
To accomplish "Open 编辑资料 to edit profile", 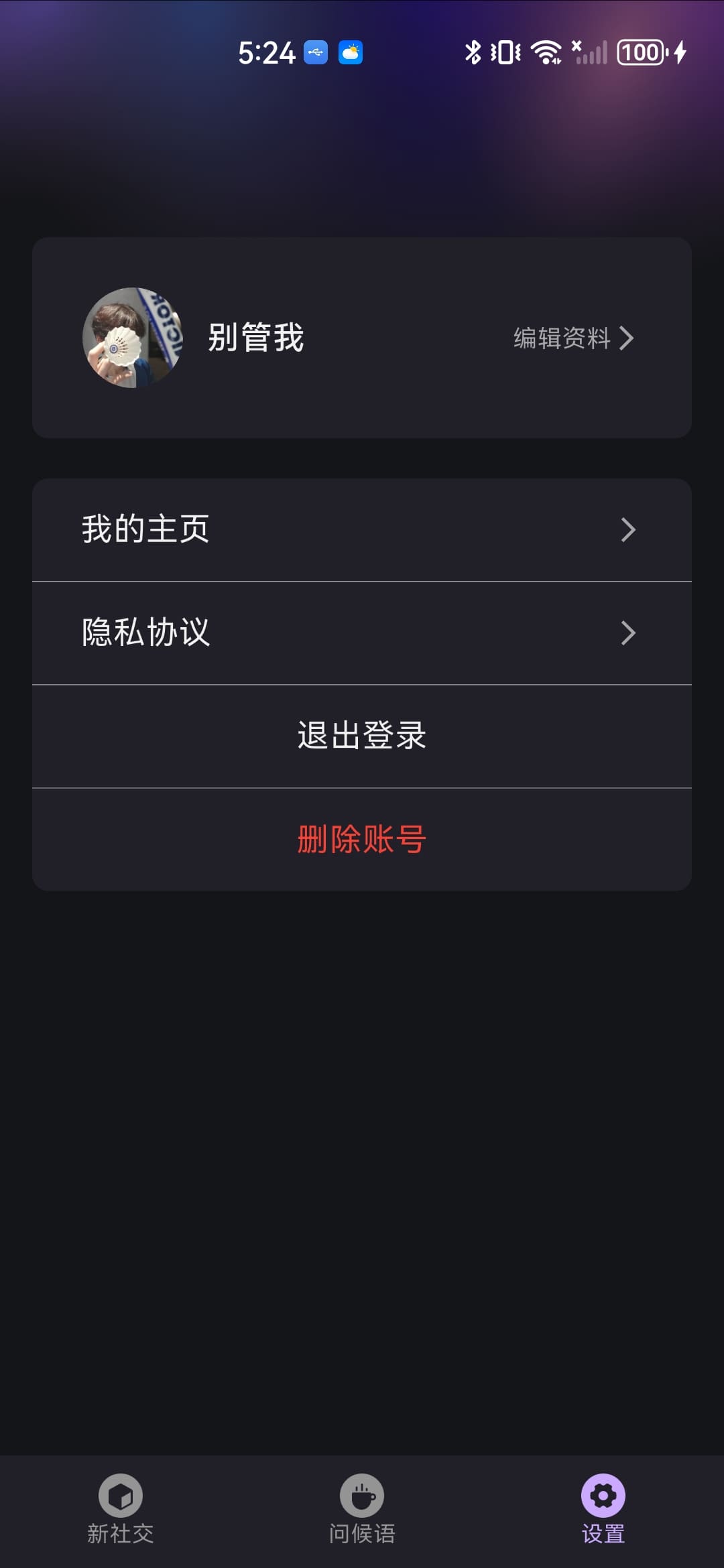I will coord(573,338).
